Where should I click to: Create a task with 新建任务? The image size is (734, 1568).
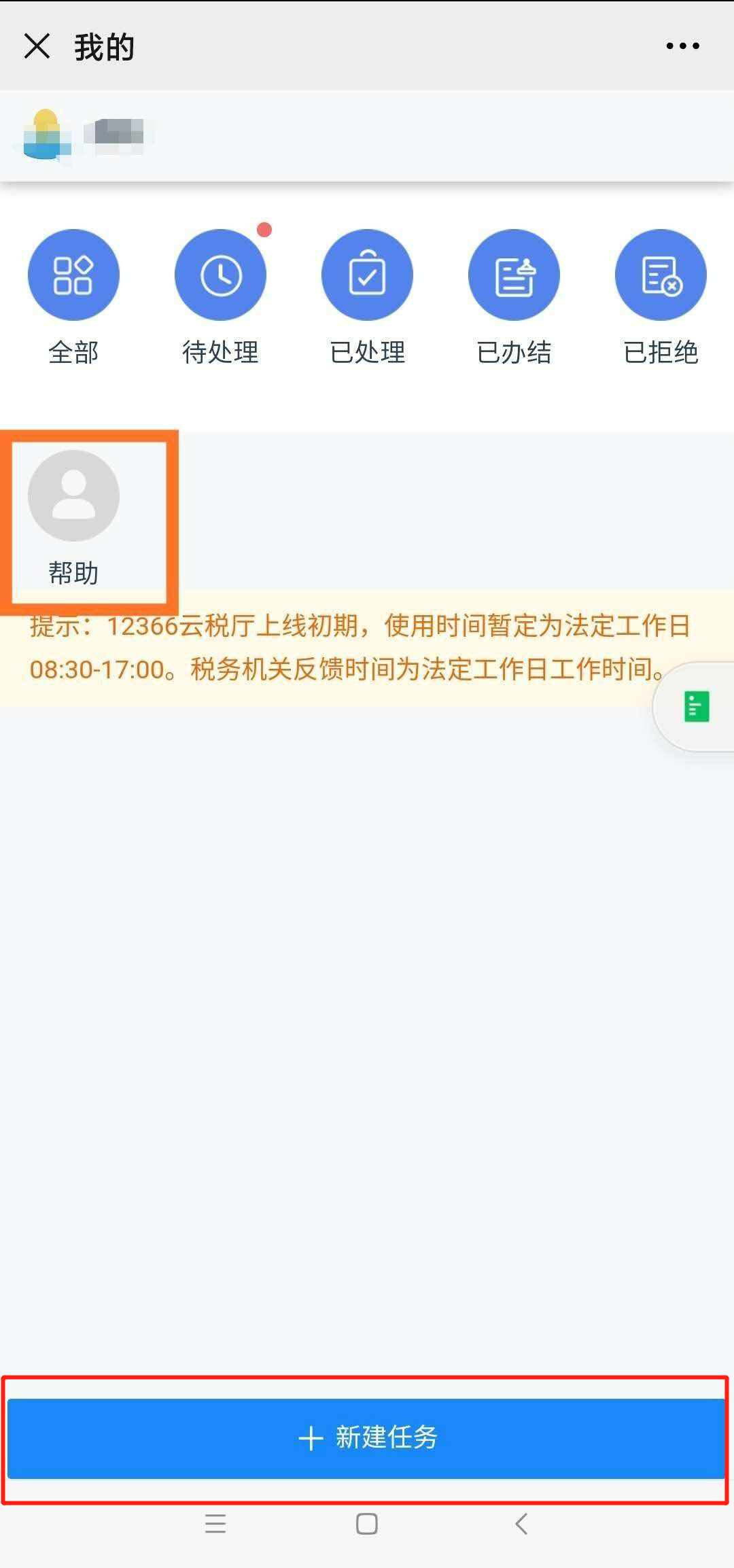(367, 1438)
